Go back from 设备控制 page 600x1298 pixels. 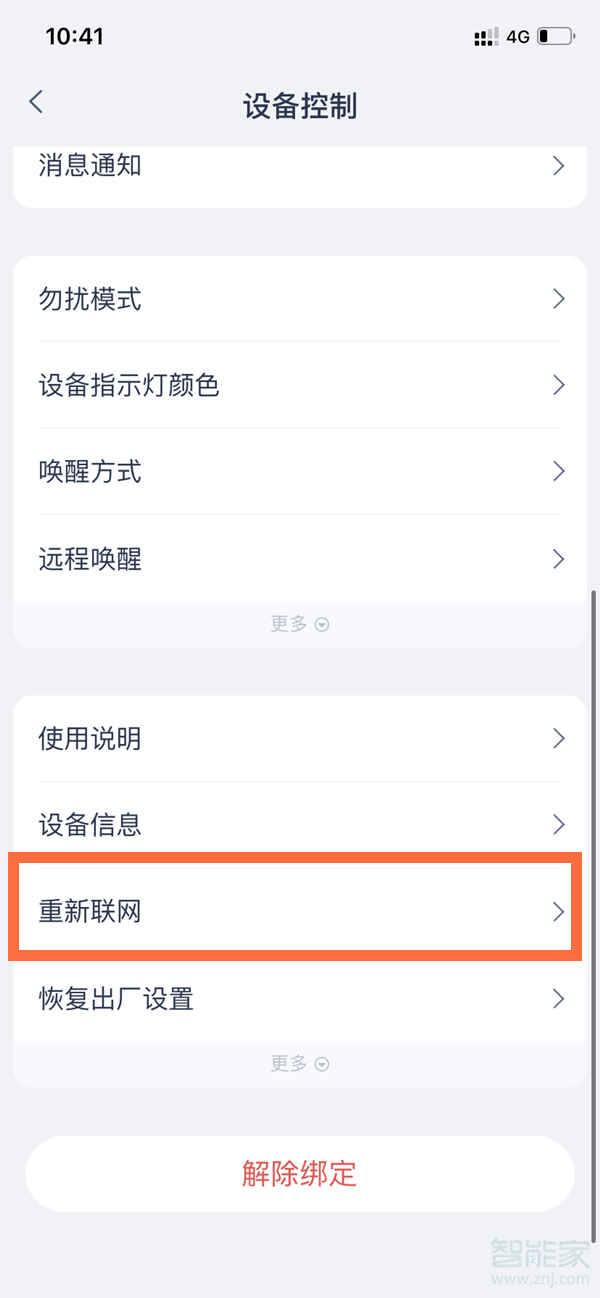(36, 102)
